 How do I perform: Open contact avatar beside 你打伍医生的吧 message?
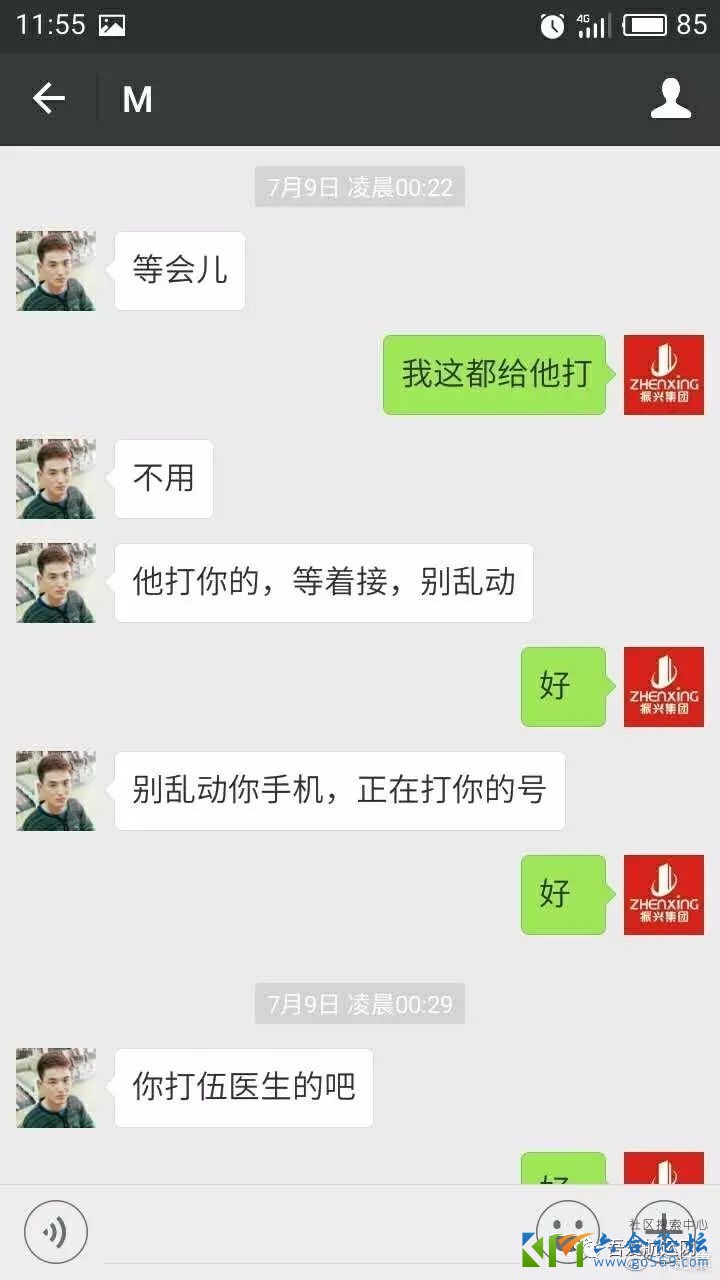56,1088
